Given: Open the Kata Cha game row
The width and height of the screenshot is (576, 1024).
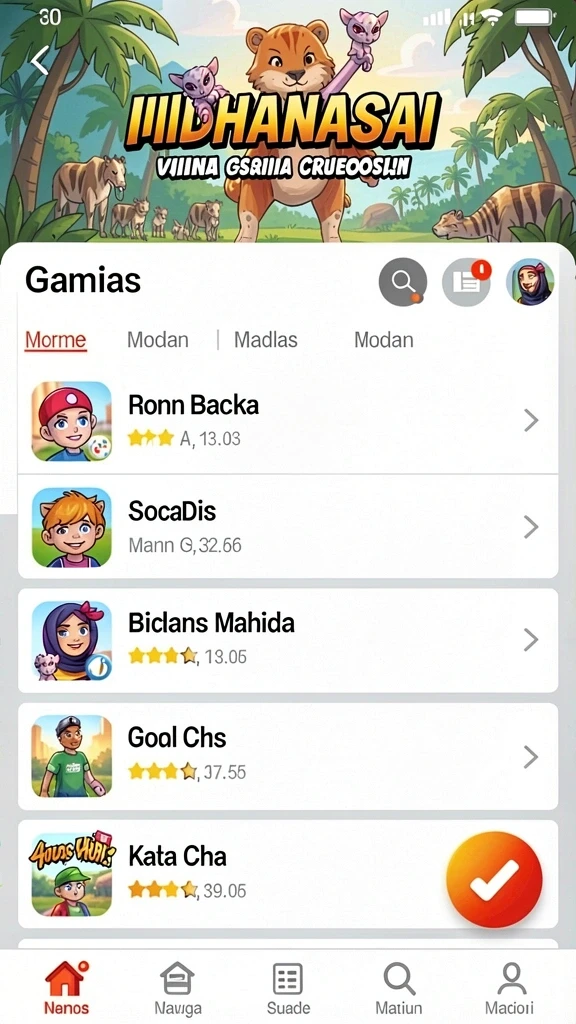Looking at the screenshot, I should pos(288,874).
